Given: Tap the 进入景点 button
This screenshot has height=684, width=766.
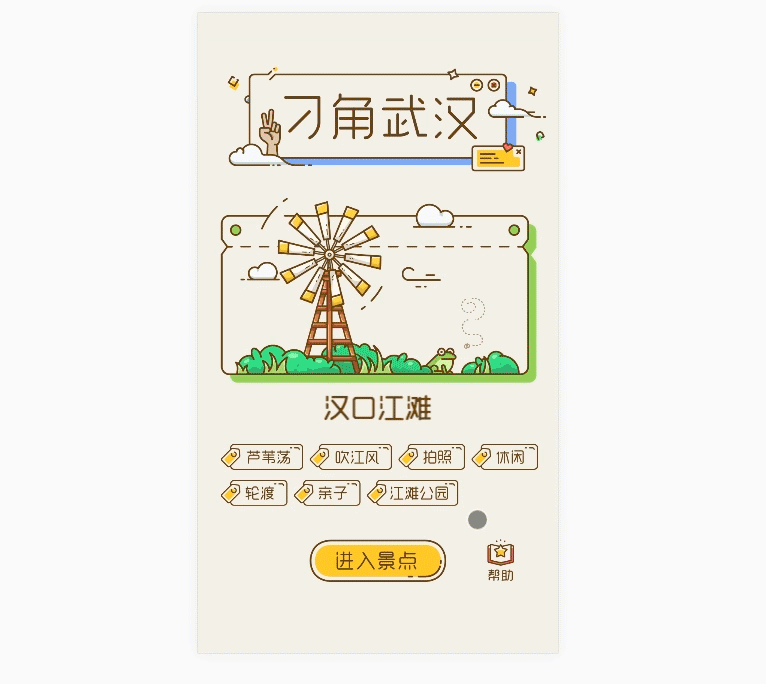Looking at the screenshot, I should point(377,560).
